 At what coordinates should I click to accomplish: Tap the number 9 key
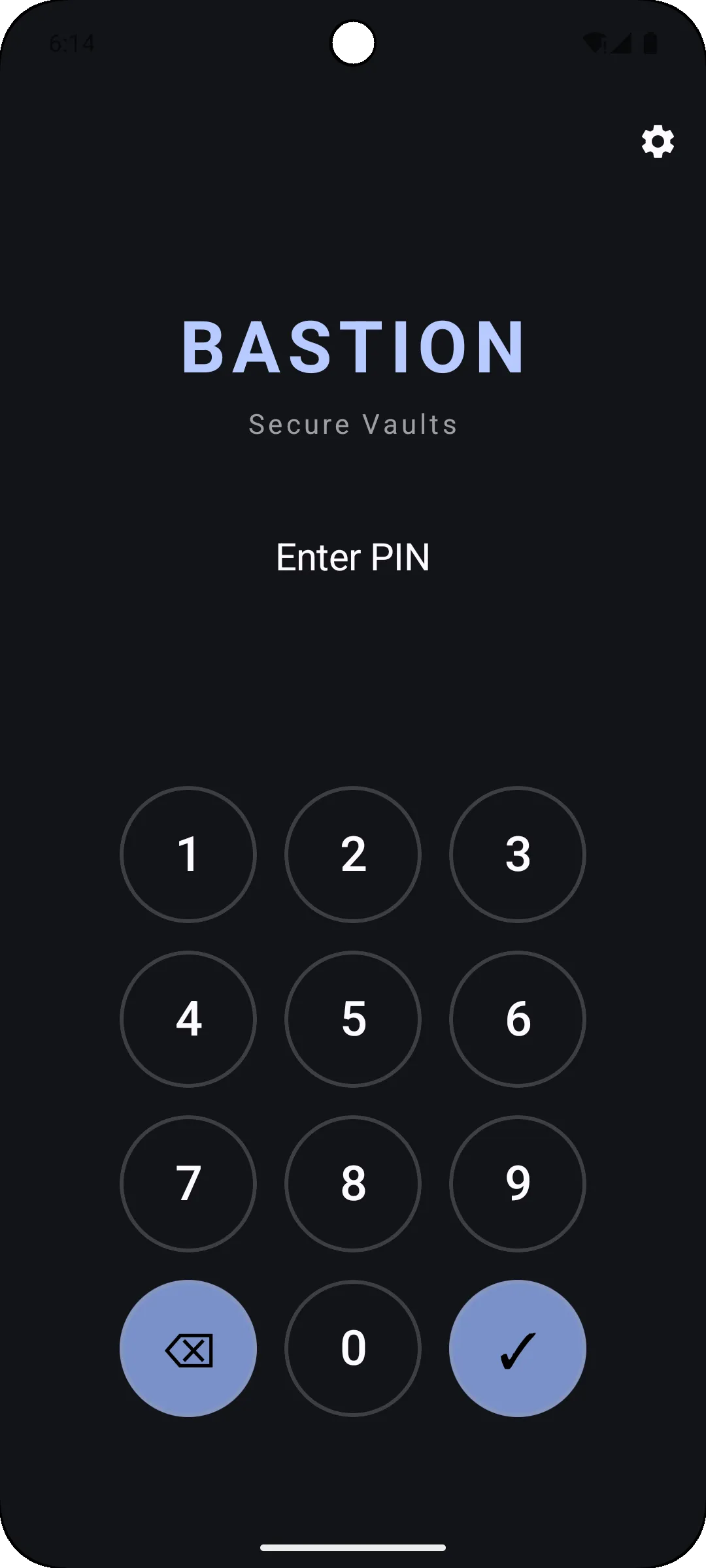518,1184
